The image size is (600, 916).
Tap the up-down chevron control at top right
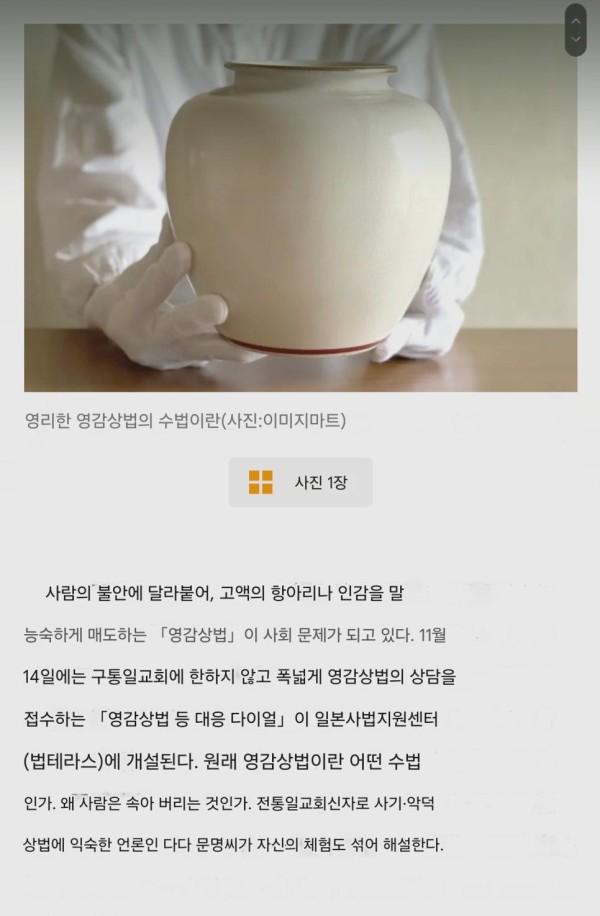coord(575,30)
